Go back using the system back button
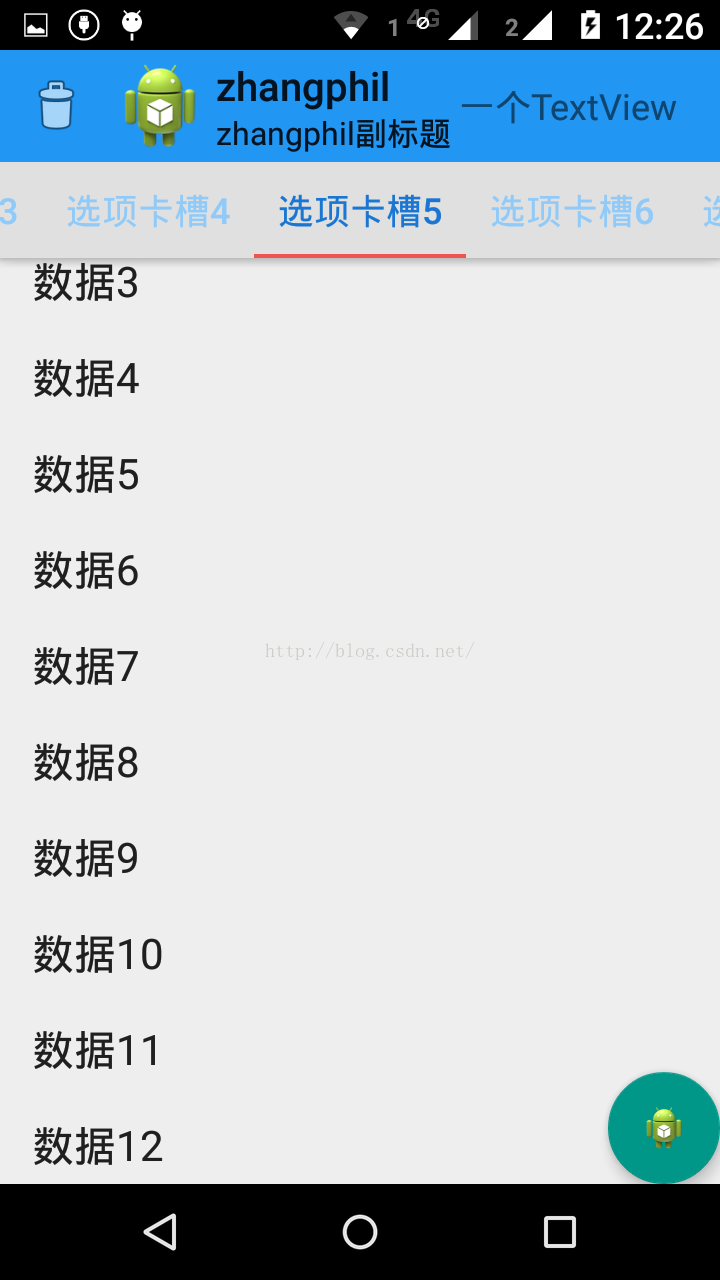Screen dimensions: 720x1280 pyautogui.click(x=160, y=1232)
